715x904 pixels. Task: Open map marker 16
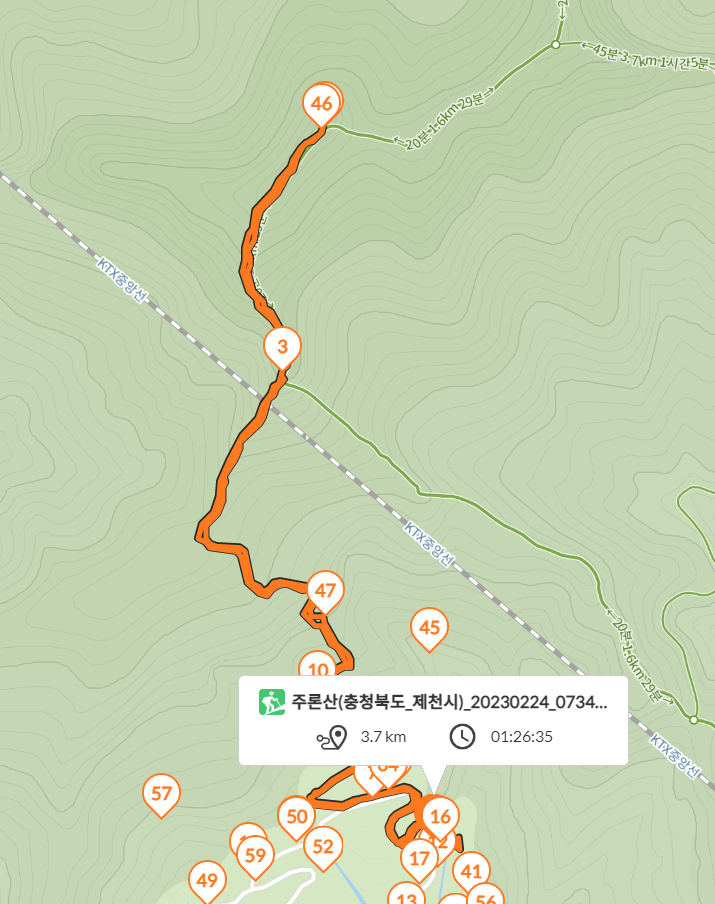[439, 816]
